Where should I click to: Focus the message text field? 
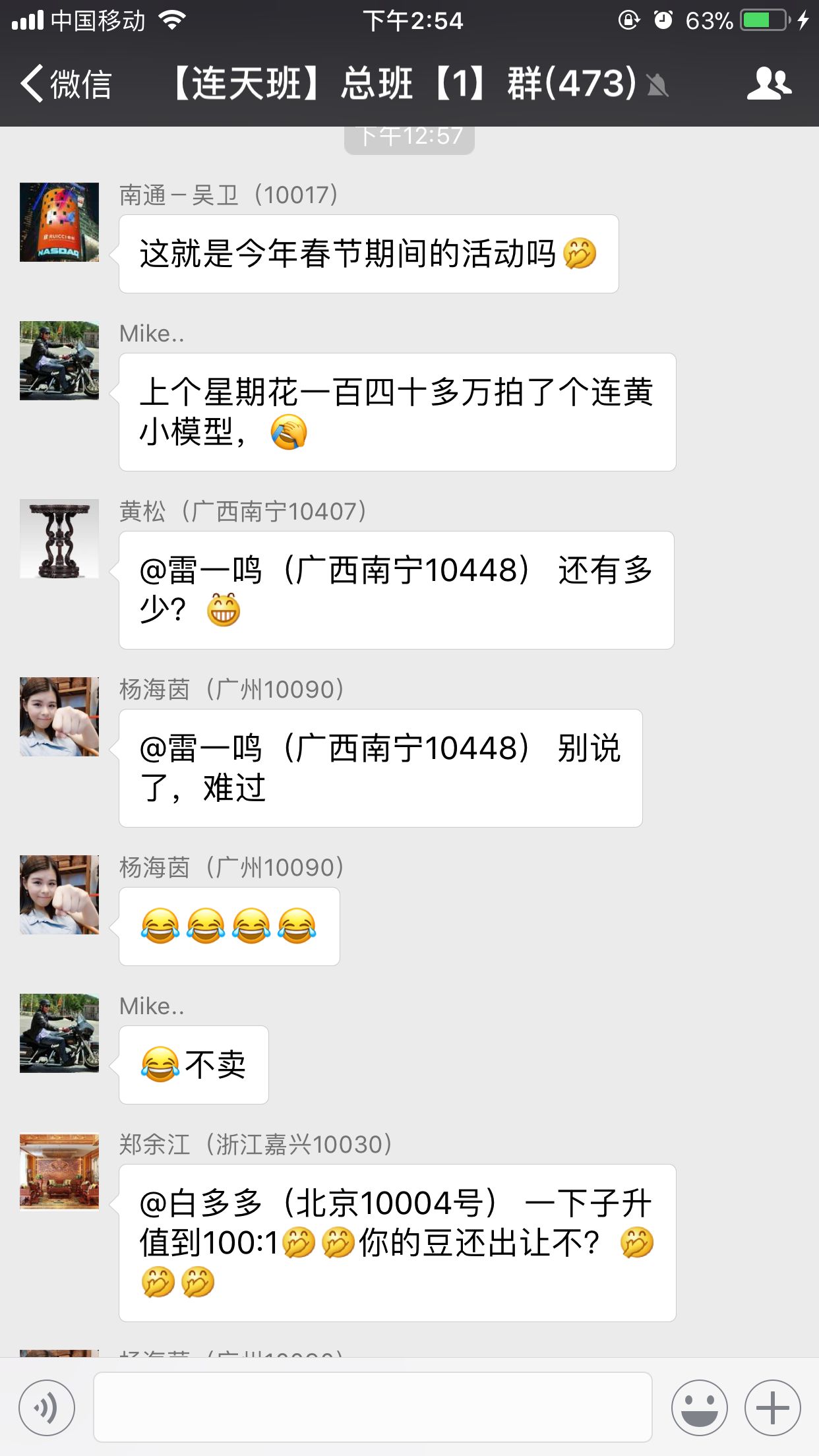click(373, 1407)
